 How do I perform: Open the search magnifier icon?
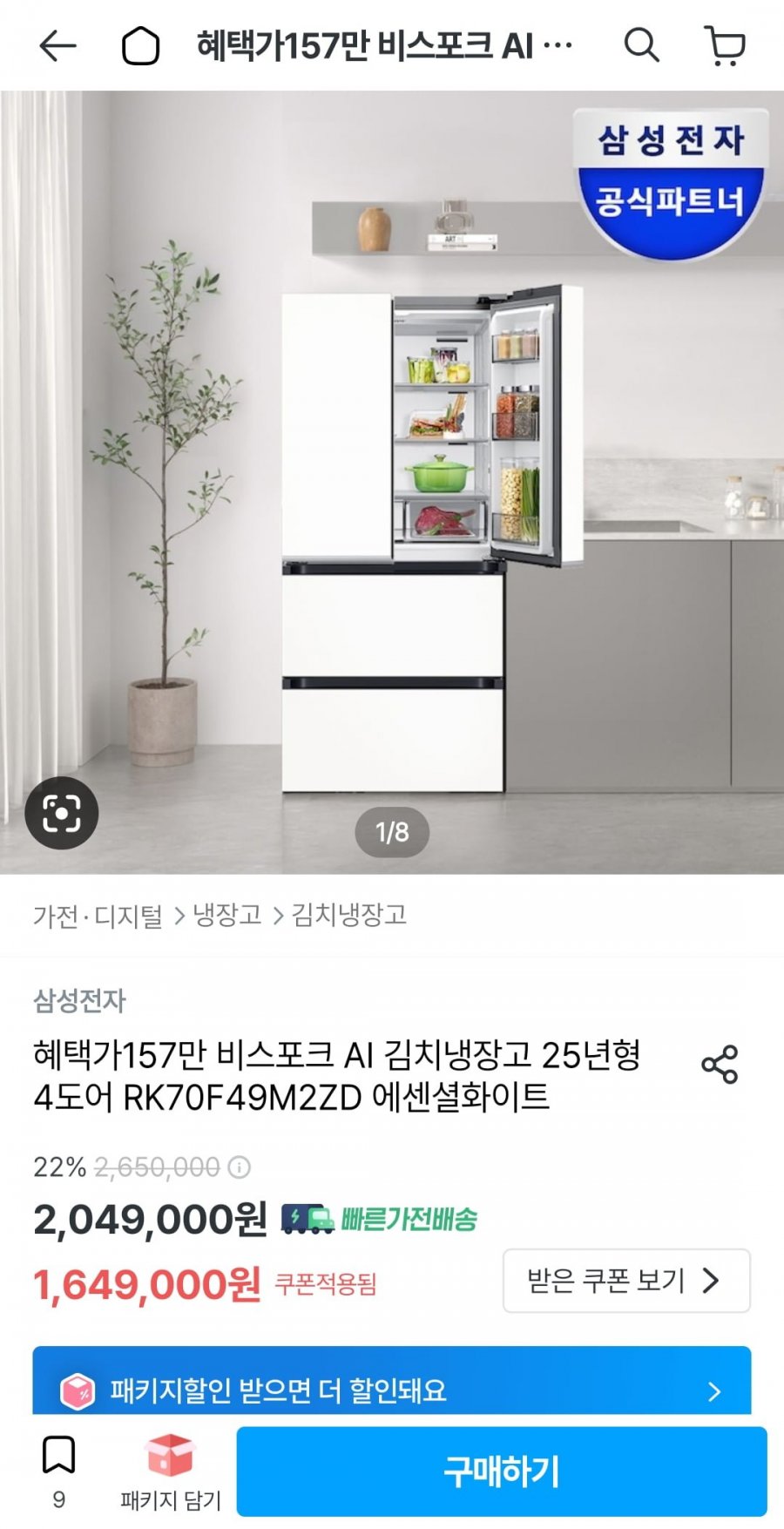pos(641,44)
